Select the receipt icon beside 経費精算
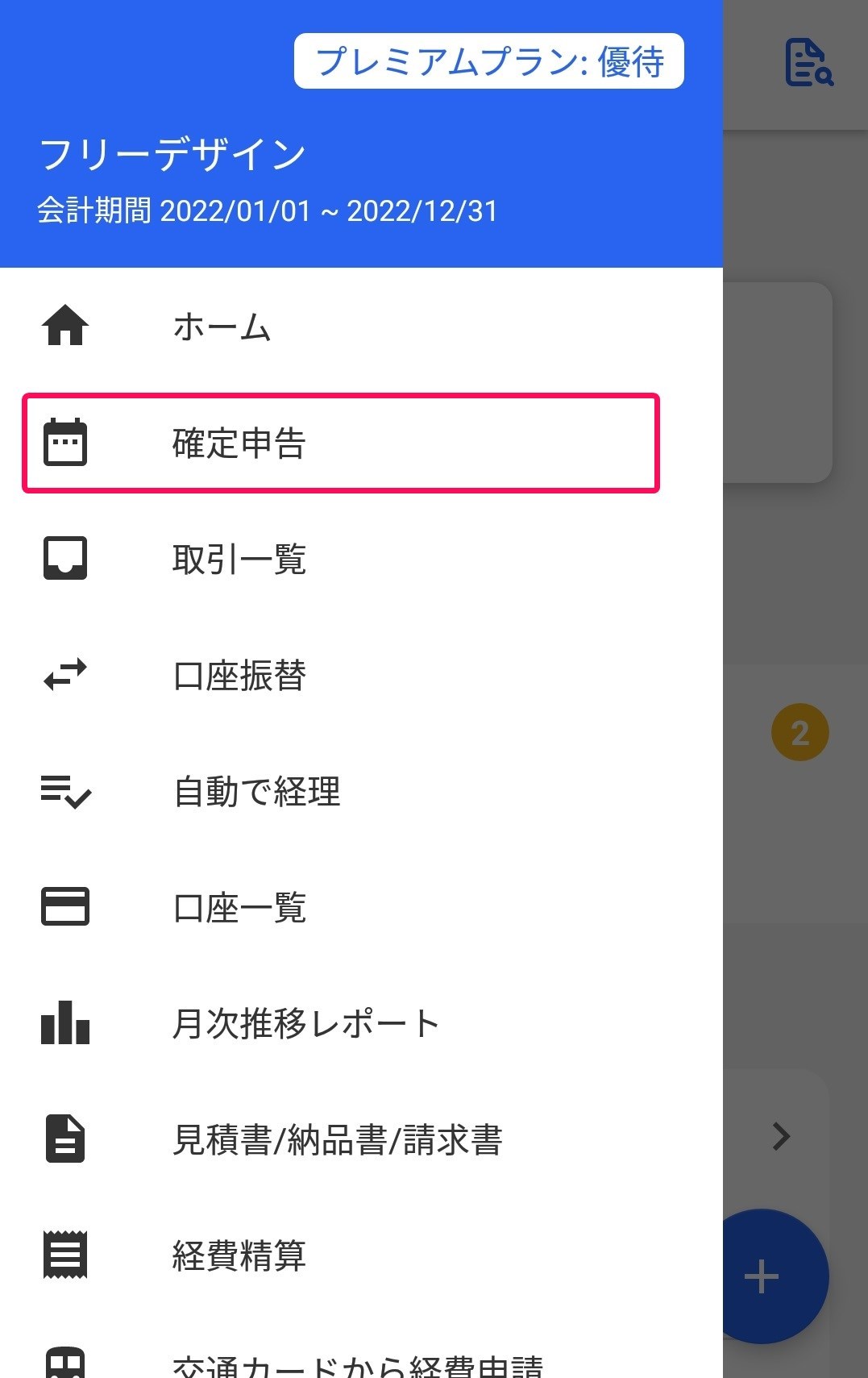The height and width of the screenshot is (1378, 868). point(64,1255)
